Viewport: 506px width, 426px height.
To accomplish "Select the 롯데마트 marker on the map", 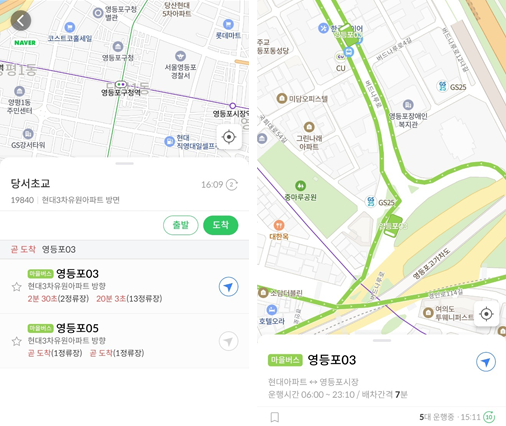I will point(228,25).
